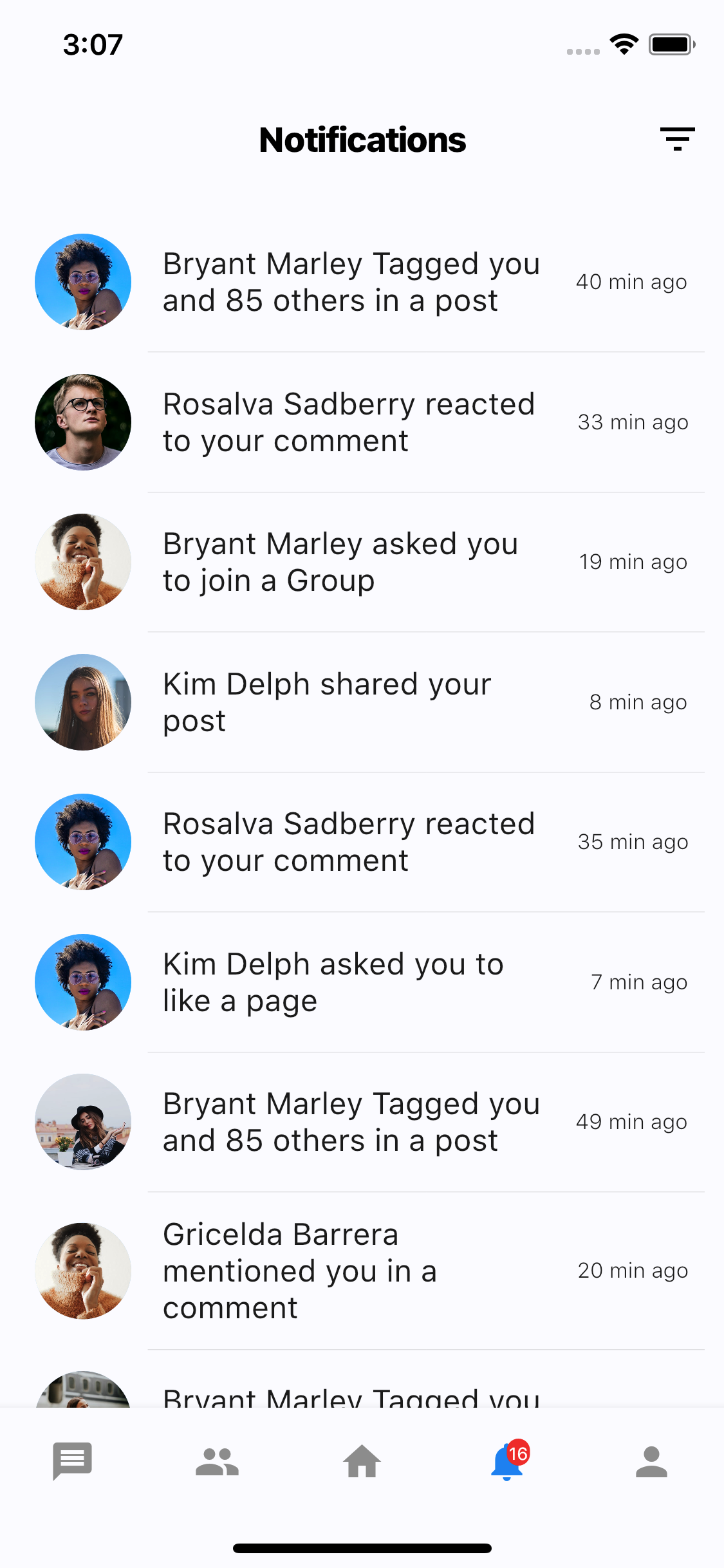724x1568 pixels.
Task: Switch to the friends tab
Action: coord(217,1461)
